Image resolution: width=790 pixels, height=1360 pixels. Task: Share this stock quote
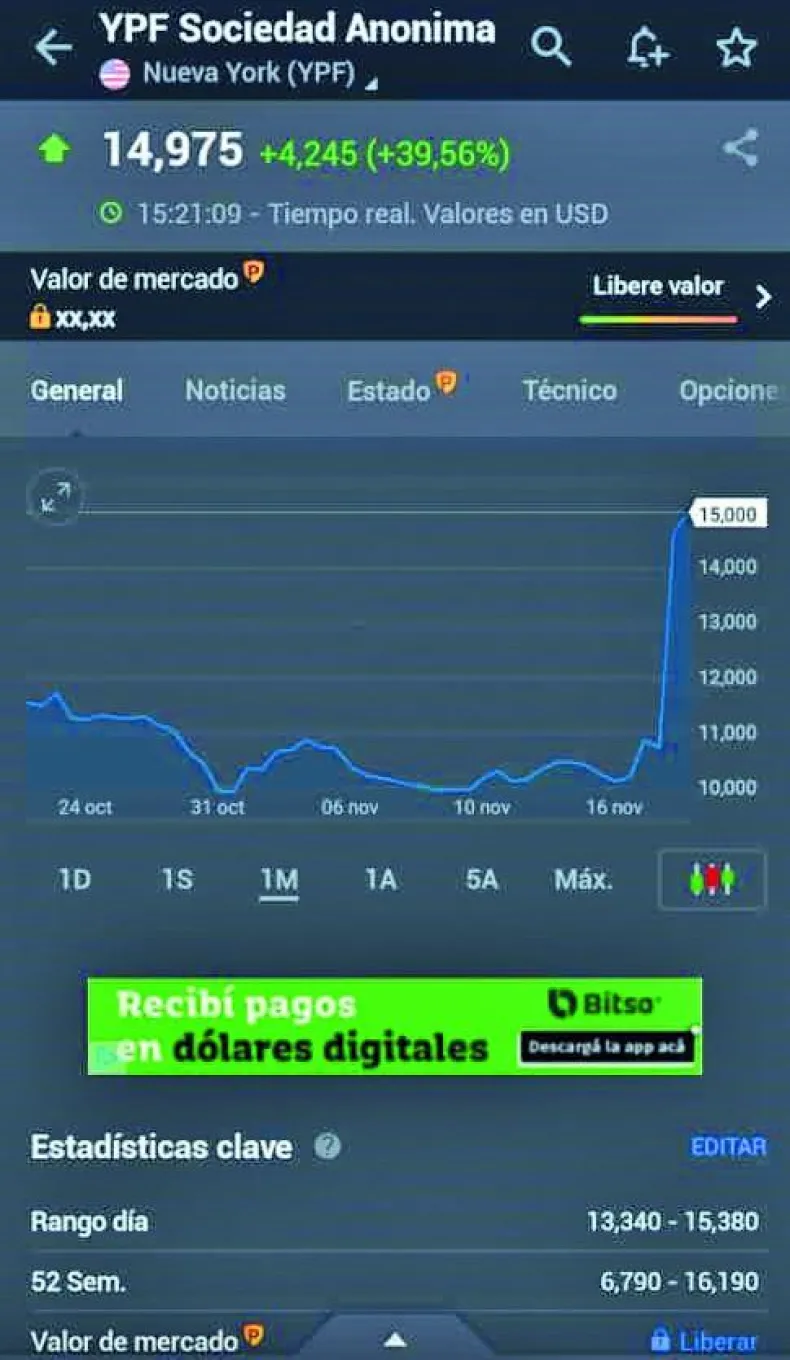pos(740,150)
